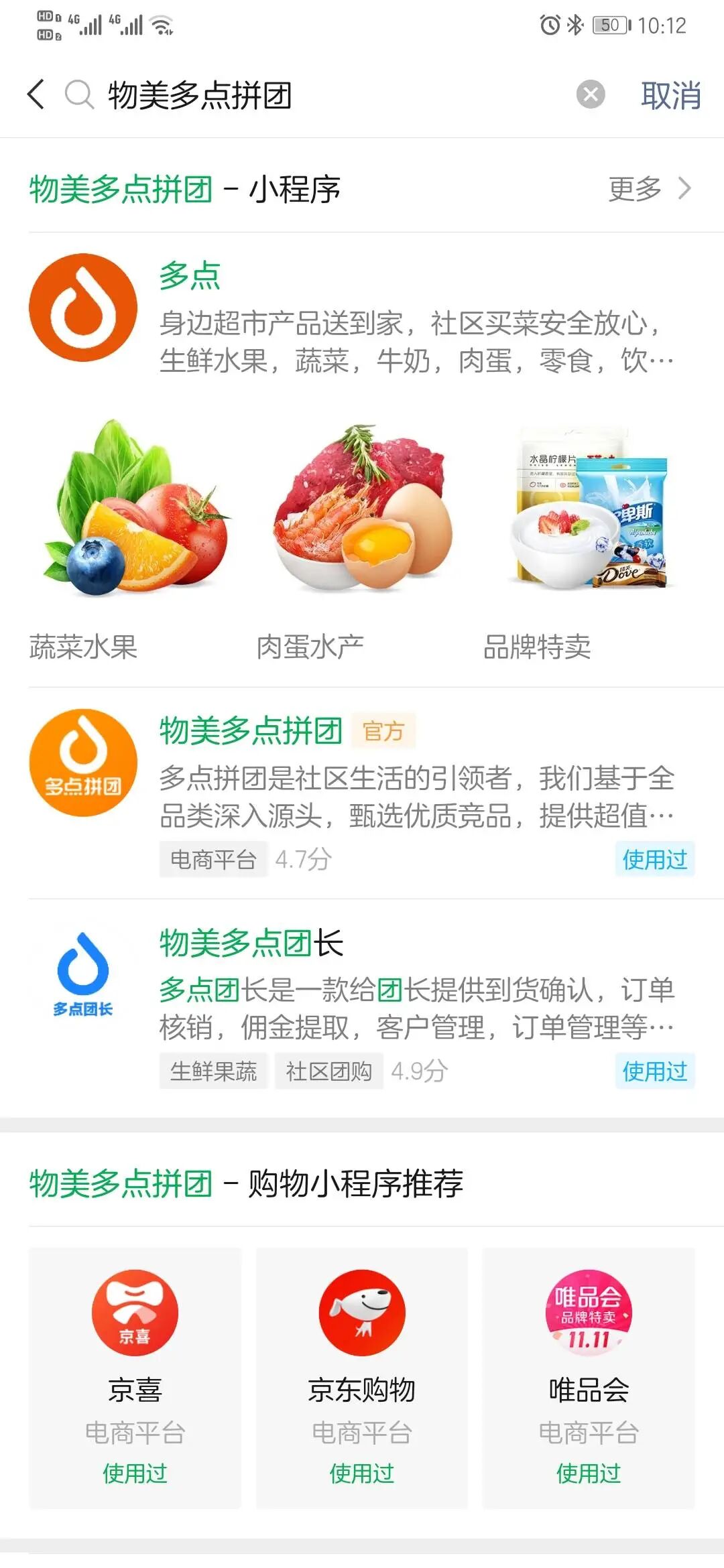Open the official 物美多点拼团 mini program
724x1568 pixels.
click(362, 793)
